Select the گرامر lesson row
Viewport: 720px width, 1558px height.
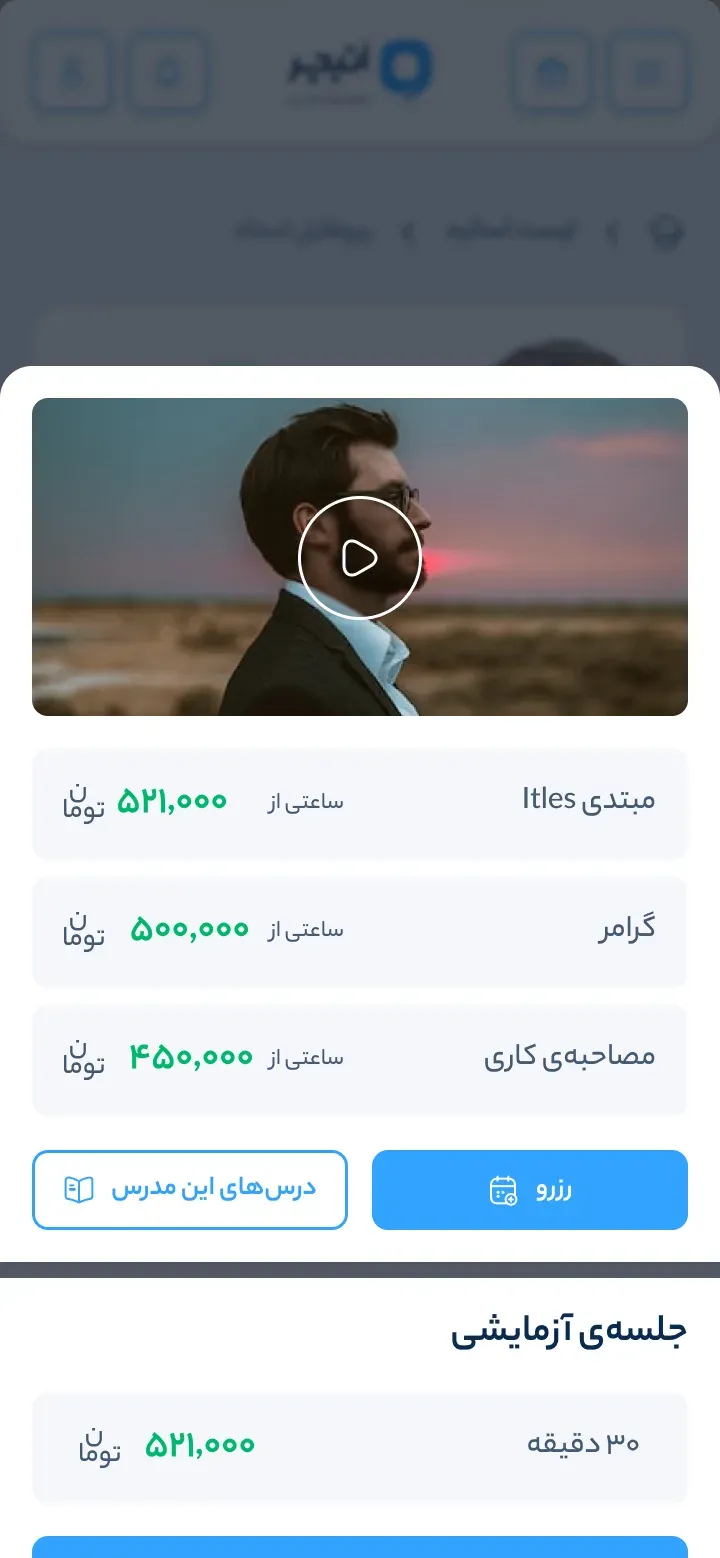(360, 931)
